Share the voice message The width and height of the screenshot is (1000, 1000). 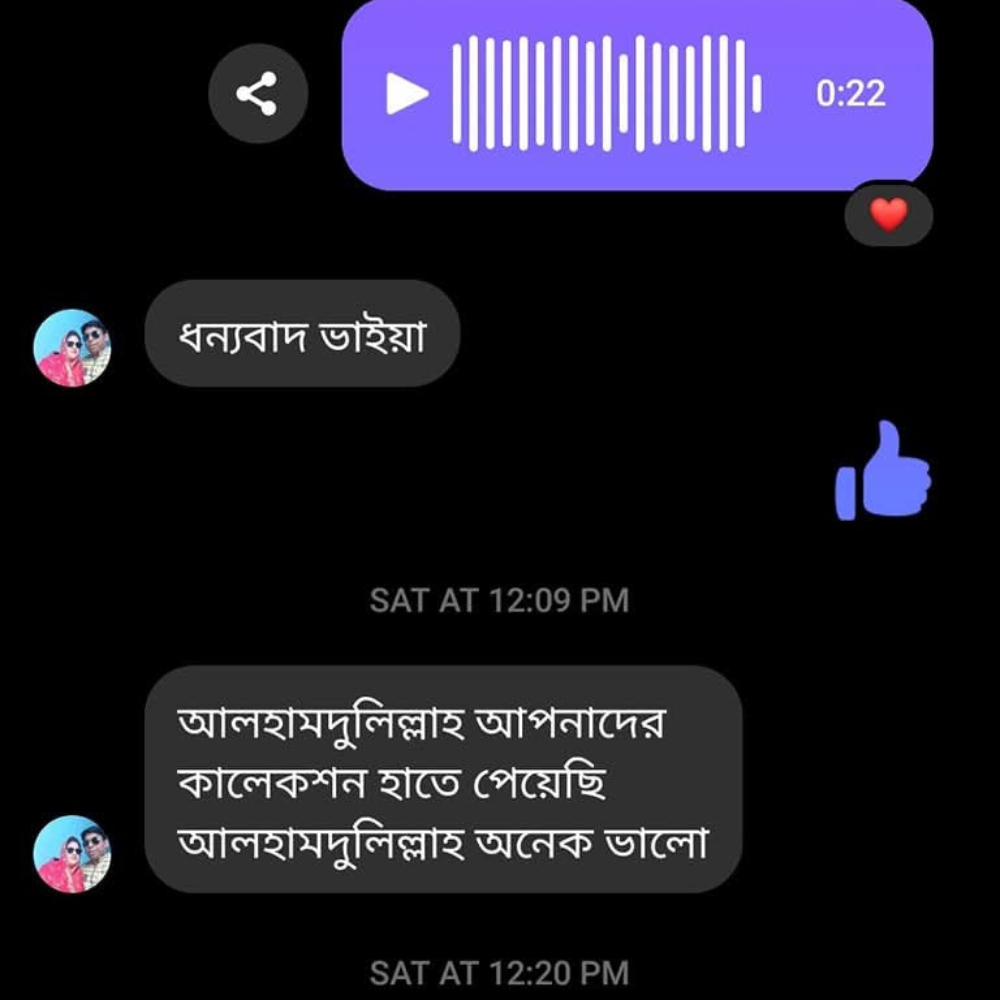(257, 94)
